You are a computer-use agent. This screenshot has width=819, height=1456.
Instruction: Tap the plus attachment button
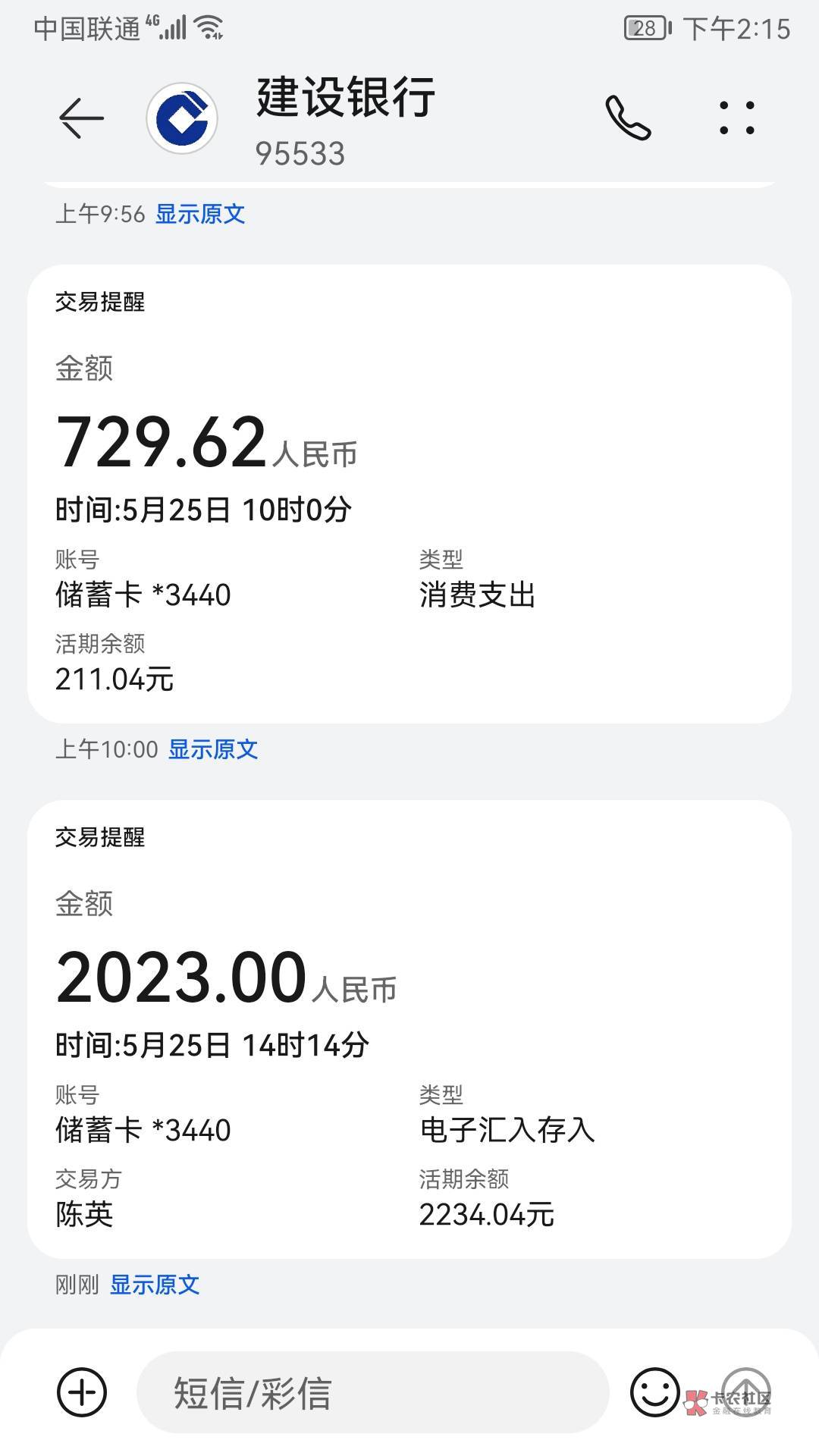point(82,1392)
